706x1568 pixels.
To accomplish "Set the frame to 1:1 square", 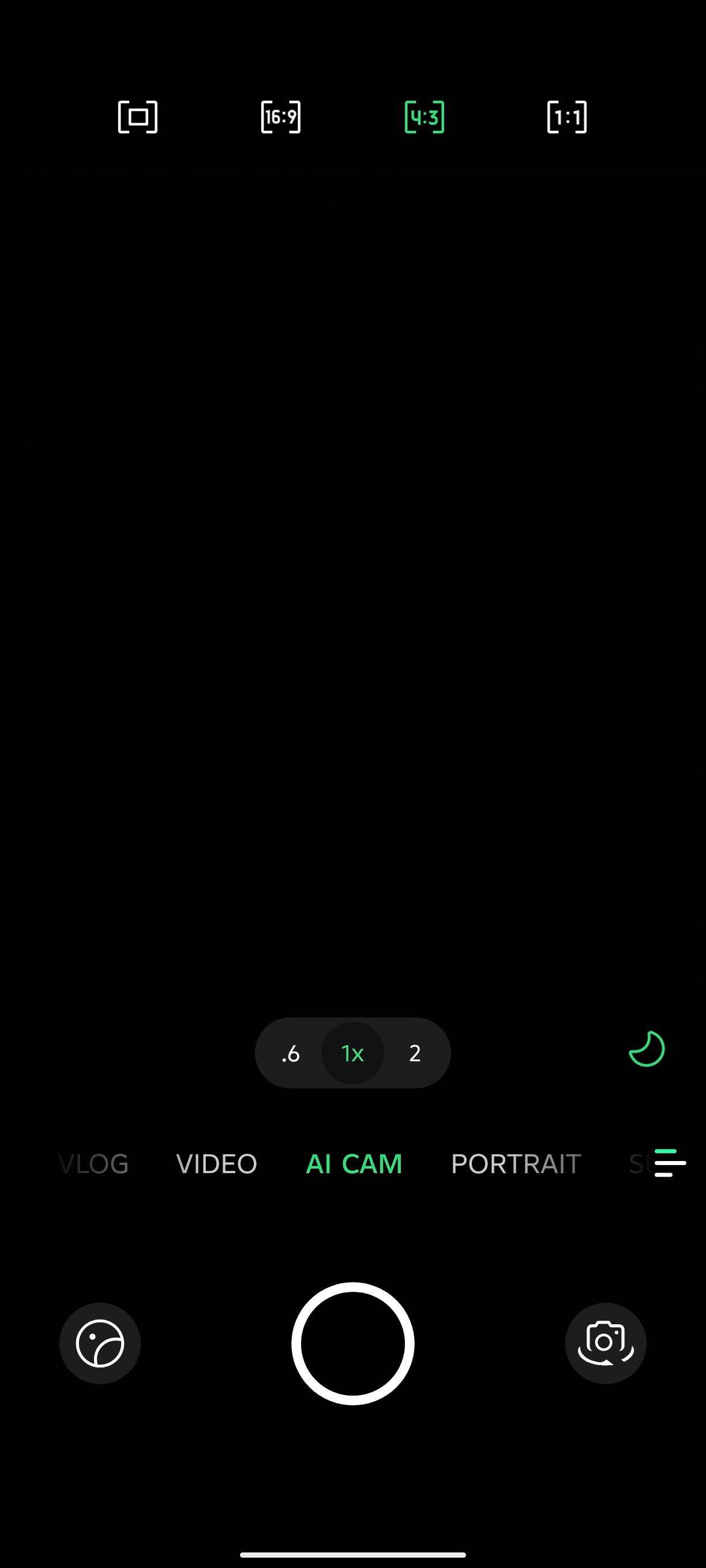I will 567,117.
